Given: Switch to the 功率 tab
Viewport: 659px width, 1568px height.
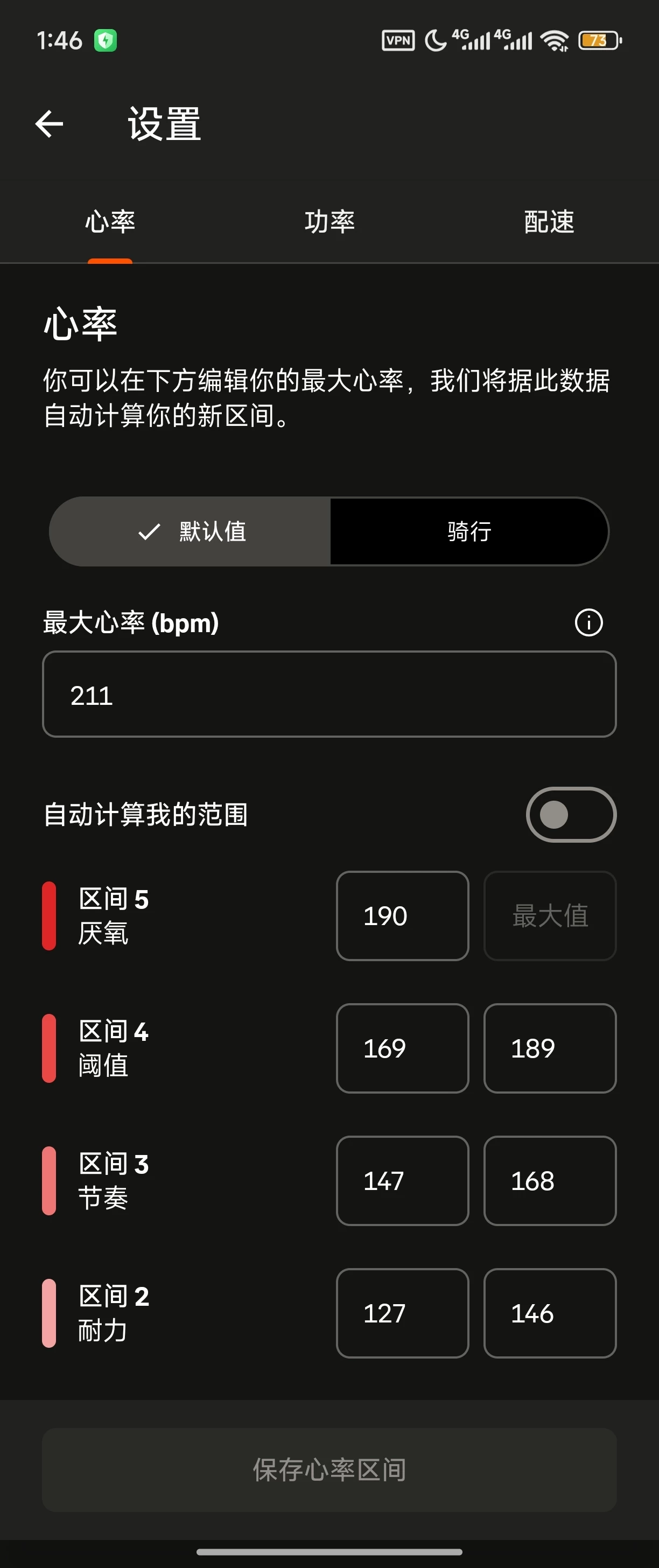Looking at the screenshot, I should [329, 221].
